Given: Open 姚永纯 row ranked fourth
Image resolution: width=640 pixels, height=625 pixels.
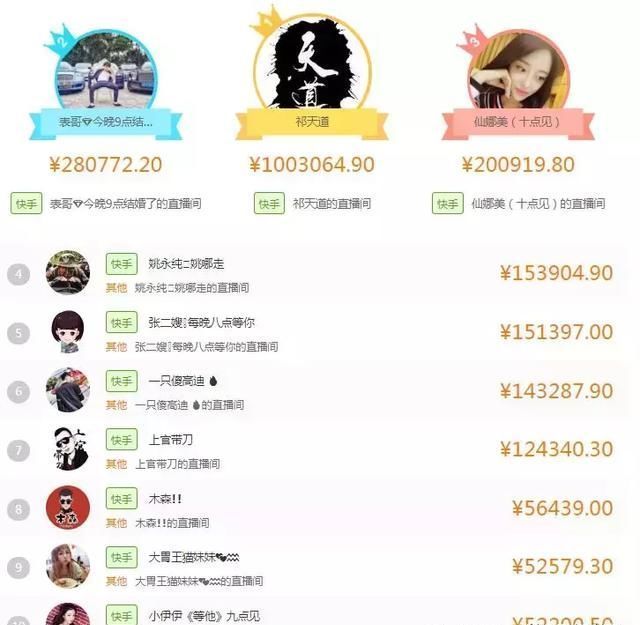Looking at the screenshot, I should [320, 273].
